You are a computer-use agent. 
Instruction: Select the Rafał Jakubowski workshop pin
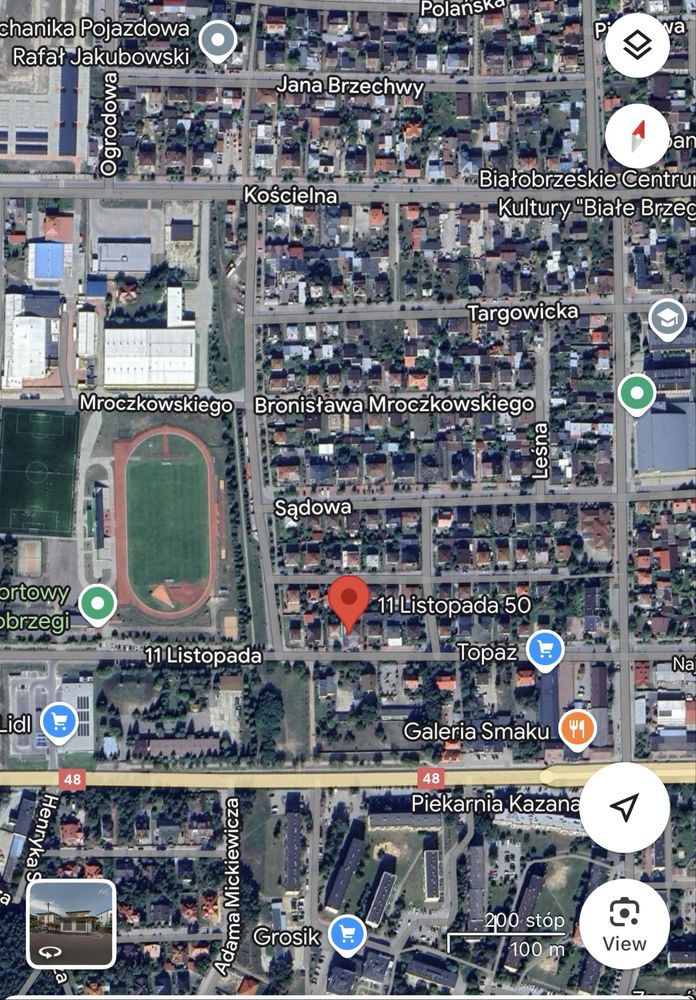tap(217, 41)
